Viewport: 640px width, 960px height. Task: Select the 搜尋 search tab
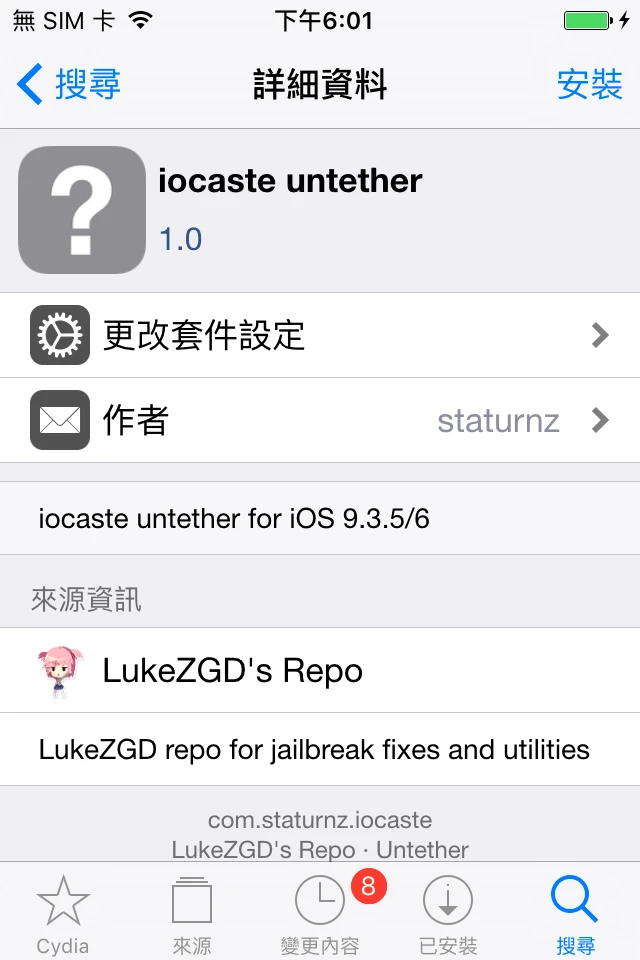coord(576,914)
